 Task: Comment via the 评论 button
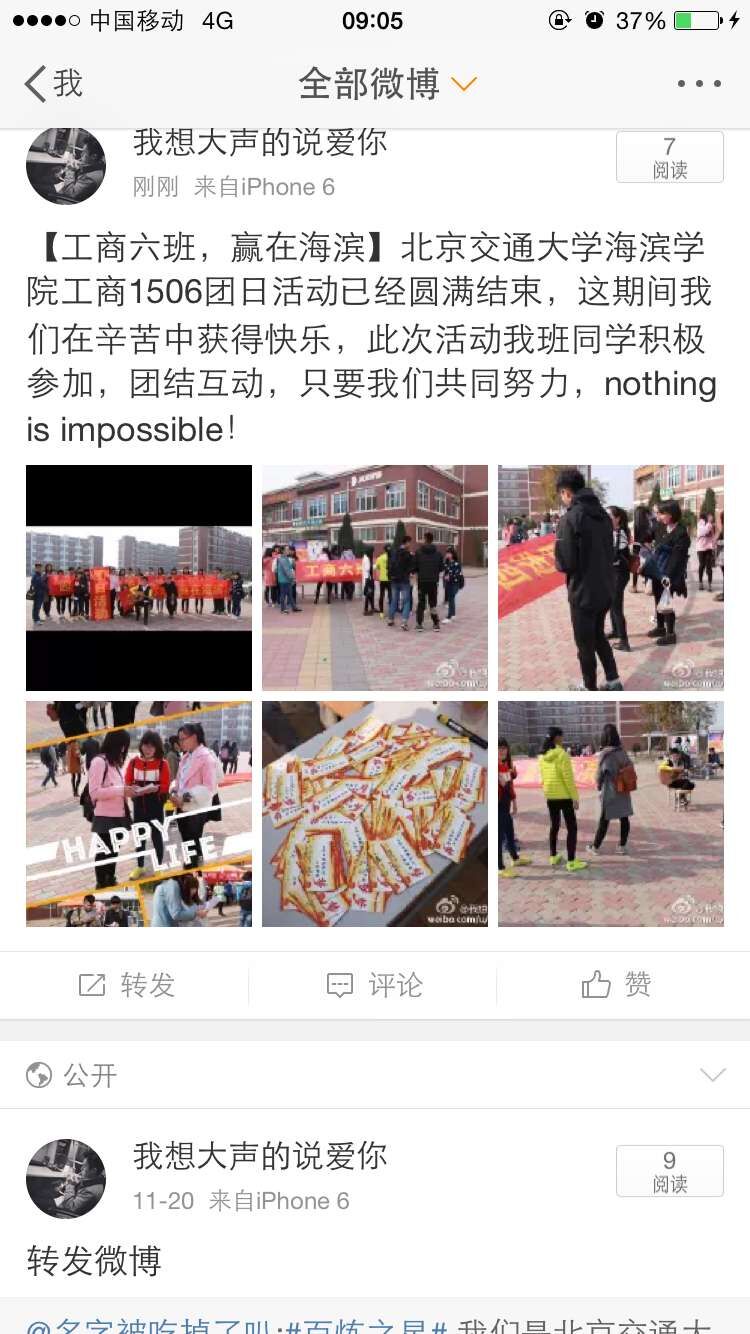tap(375, 986)
